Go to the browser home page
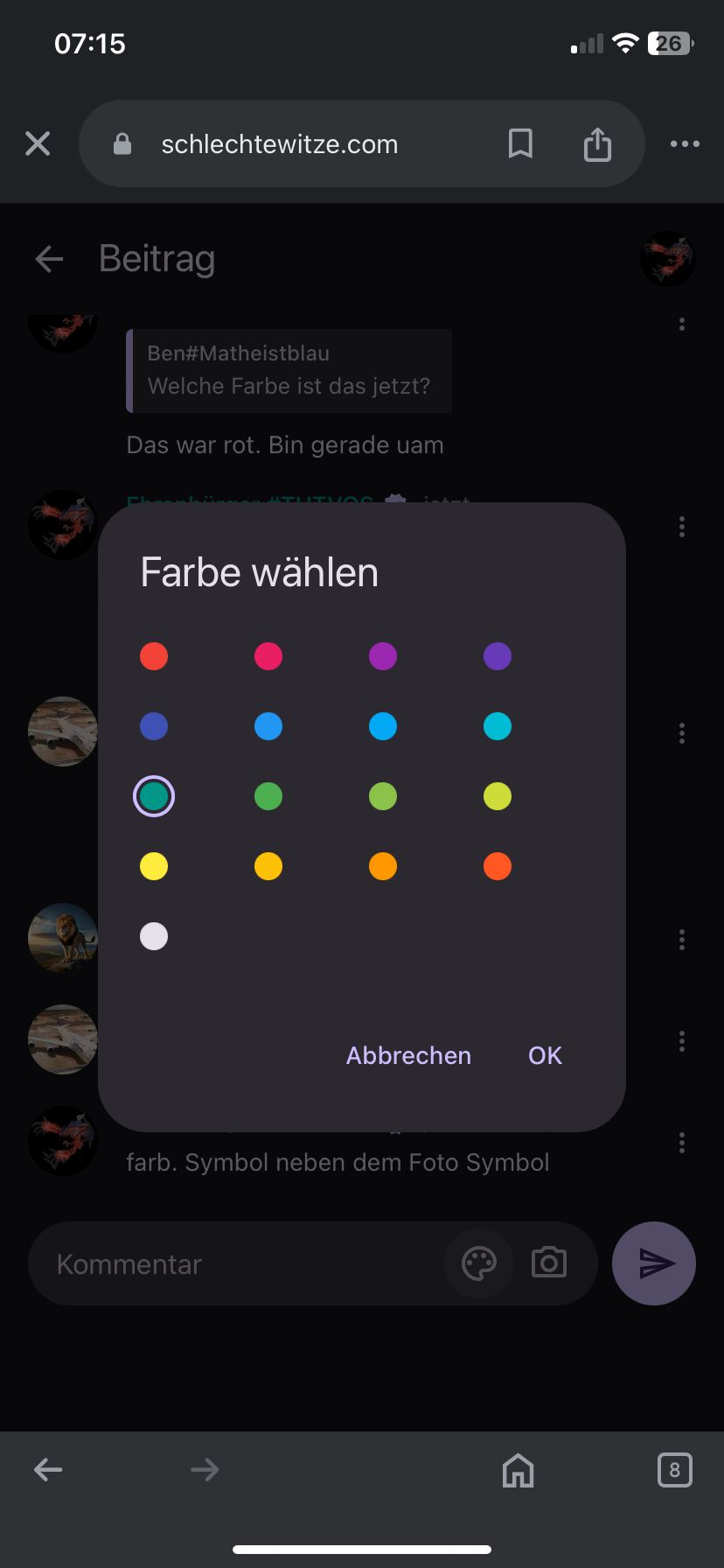The width and height of the screenshot is (724, 1568). click(x=518, y=1470)
